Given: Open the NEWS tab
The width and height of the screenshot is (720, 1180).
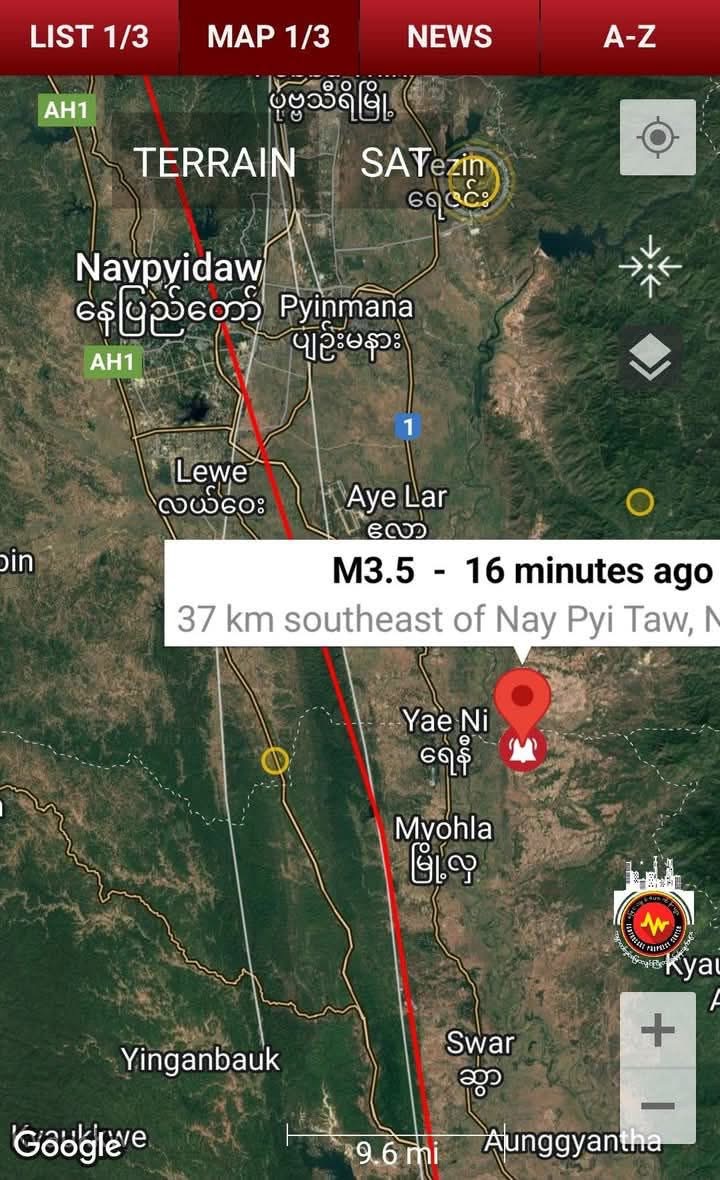Looking at the screenshot, I should (x=449, y=37).
